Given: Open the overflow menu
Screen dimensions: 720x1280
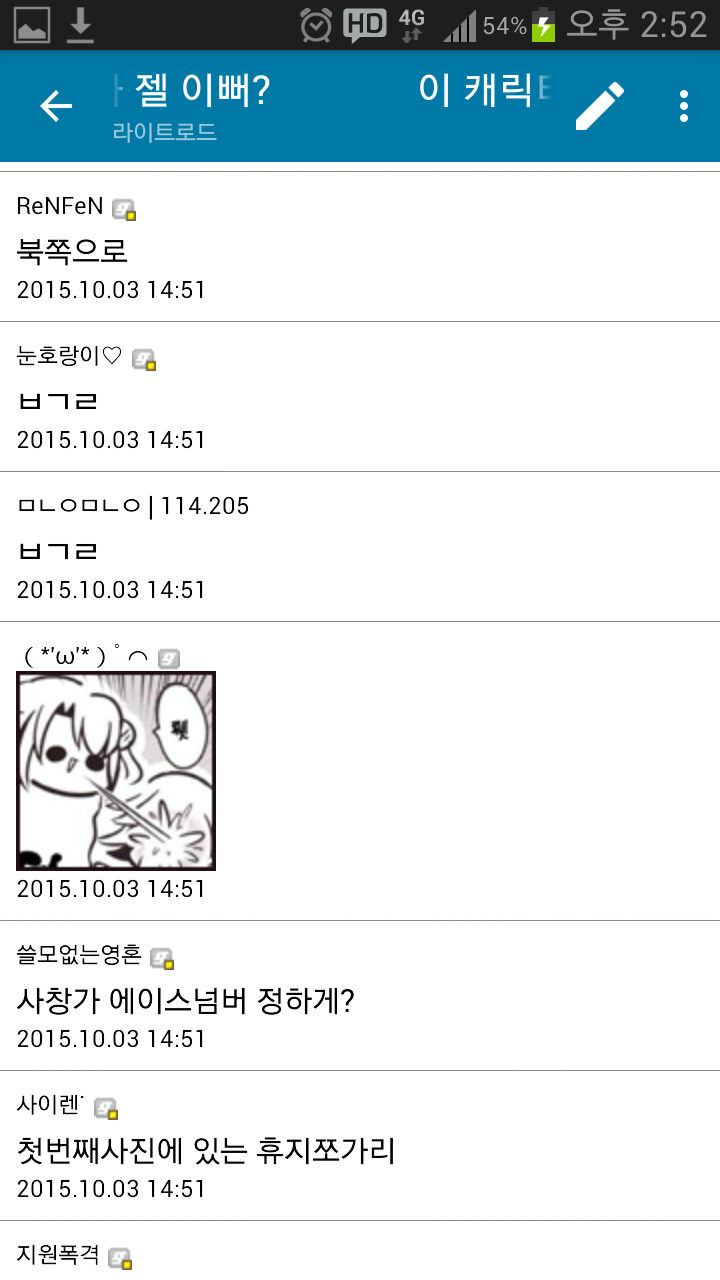Looking at the screenshot, I should [684, 106].
